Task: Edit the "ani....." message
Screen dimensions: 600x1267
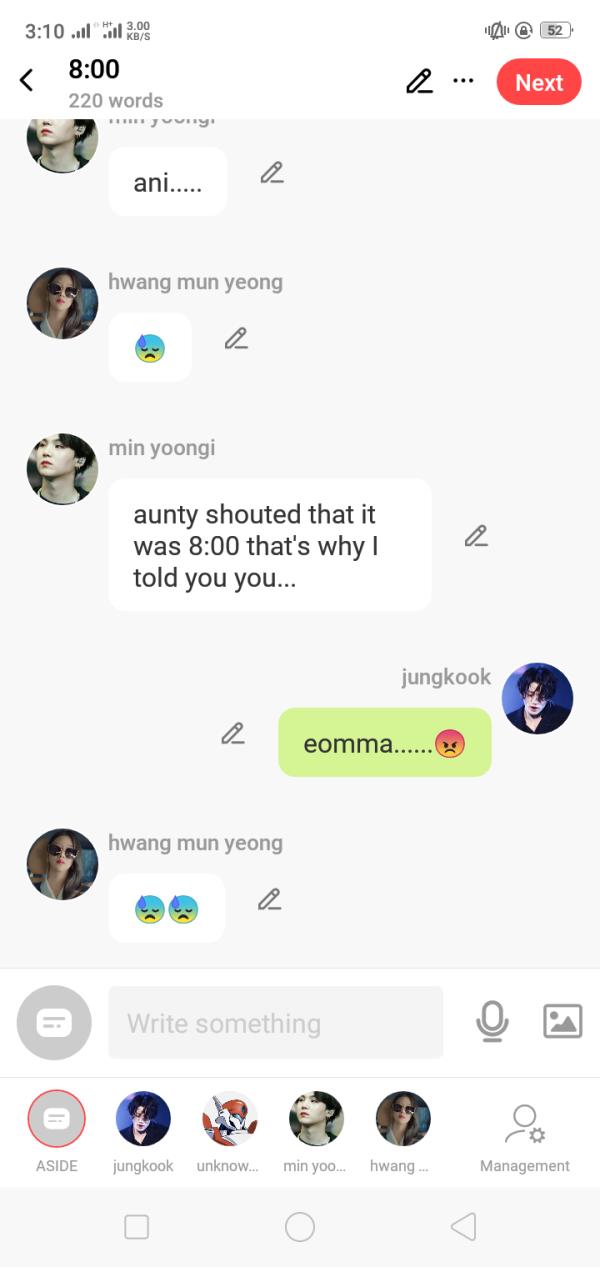Action: coord(271,173)
